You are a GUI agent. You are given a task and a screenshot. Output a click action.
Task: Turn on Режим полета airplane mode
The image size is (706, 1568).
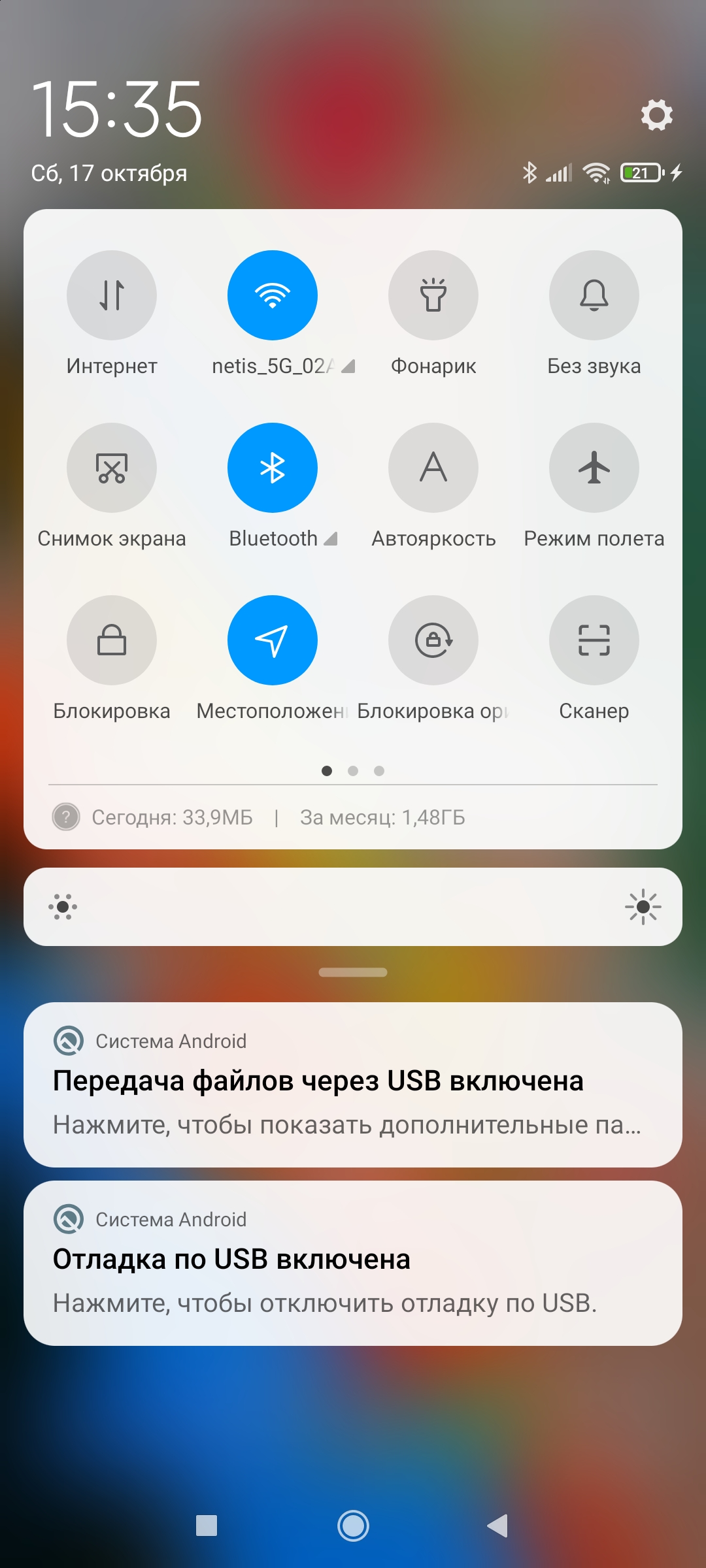594,468
